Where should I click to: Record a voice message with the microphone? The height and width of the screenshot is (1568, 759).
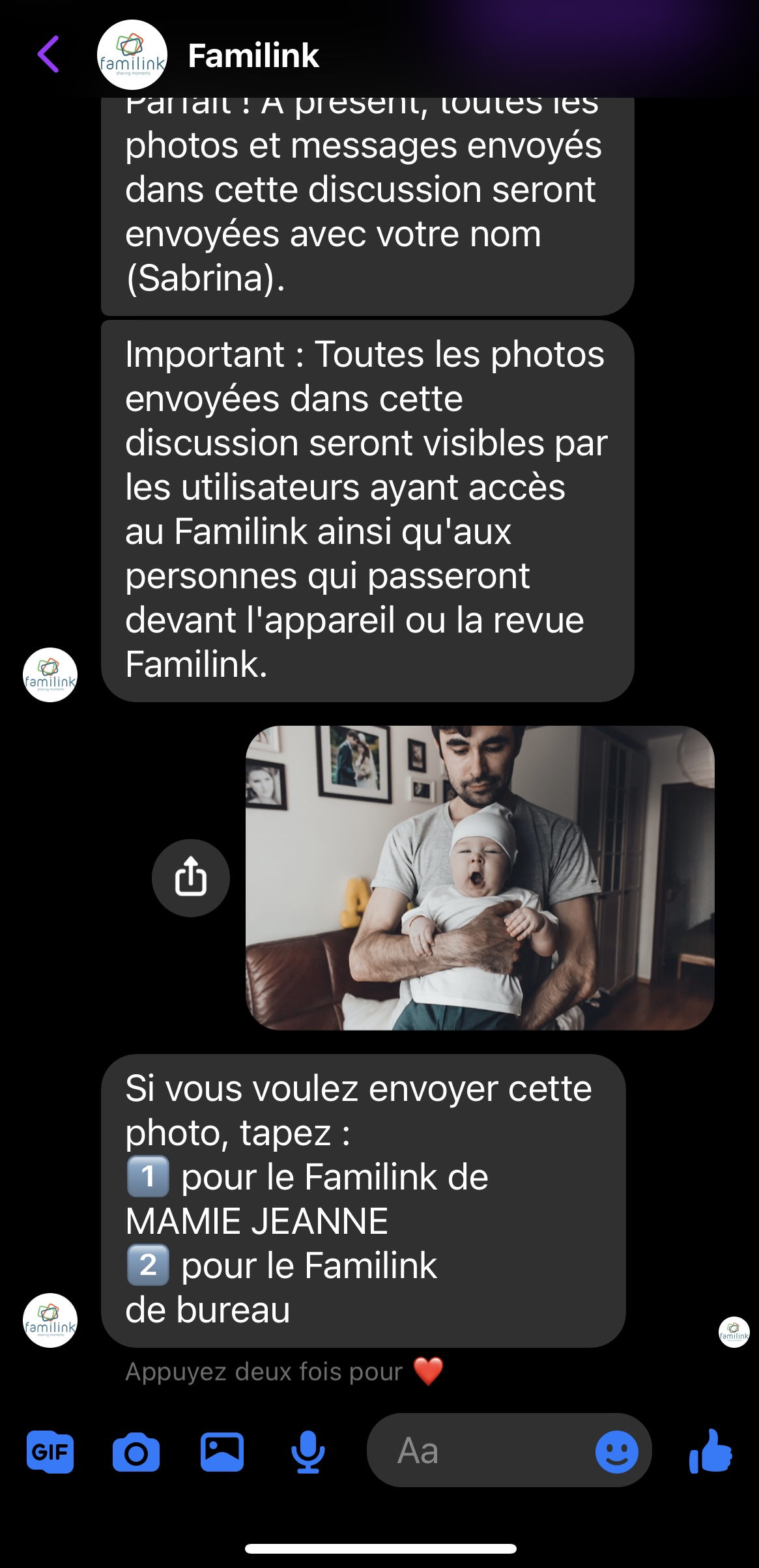click(308, 1453)
